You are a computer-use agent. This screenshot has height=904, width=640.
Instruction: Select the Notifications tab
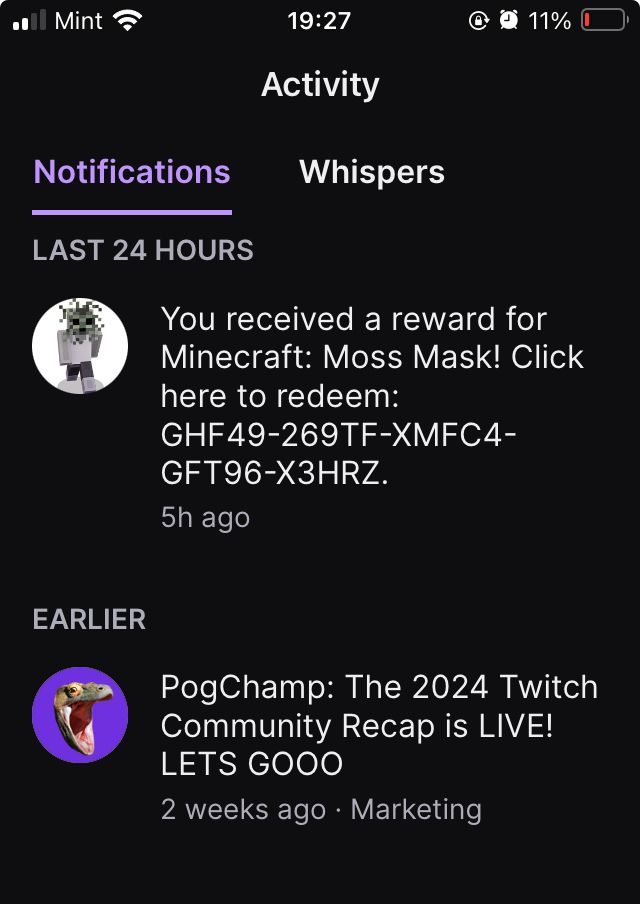tap(132, 172)
